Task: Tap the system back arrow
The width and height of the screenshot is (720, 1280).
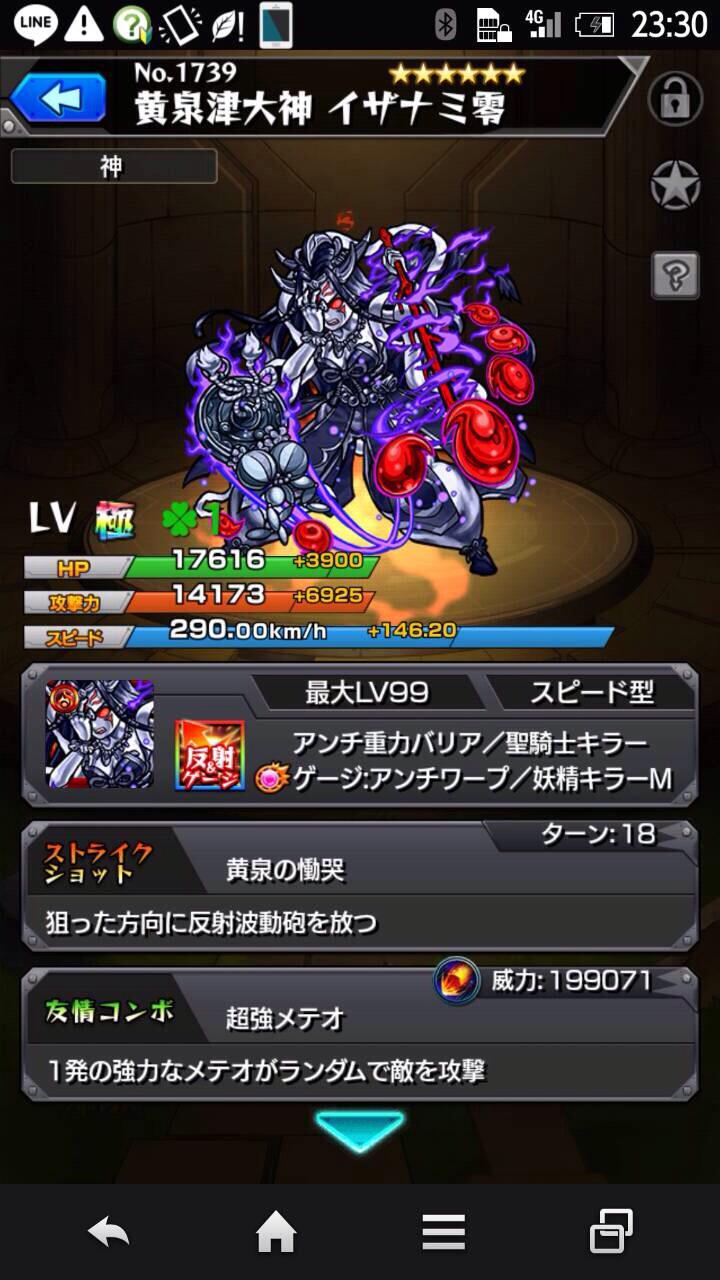Action: pyautogui.click(x=109, y=1231)
